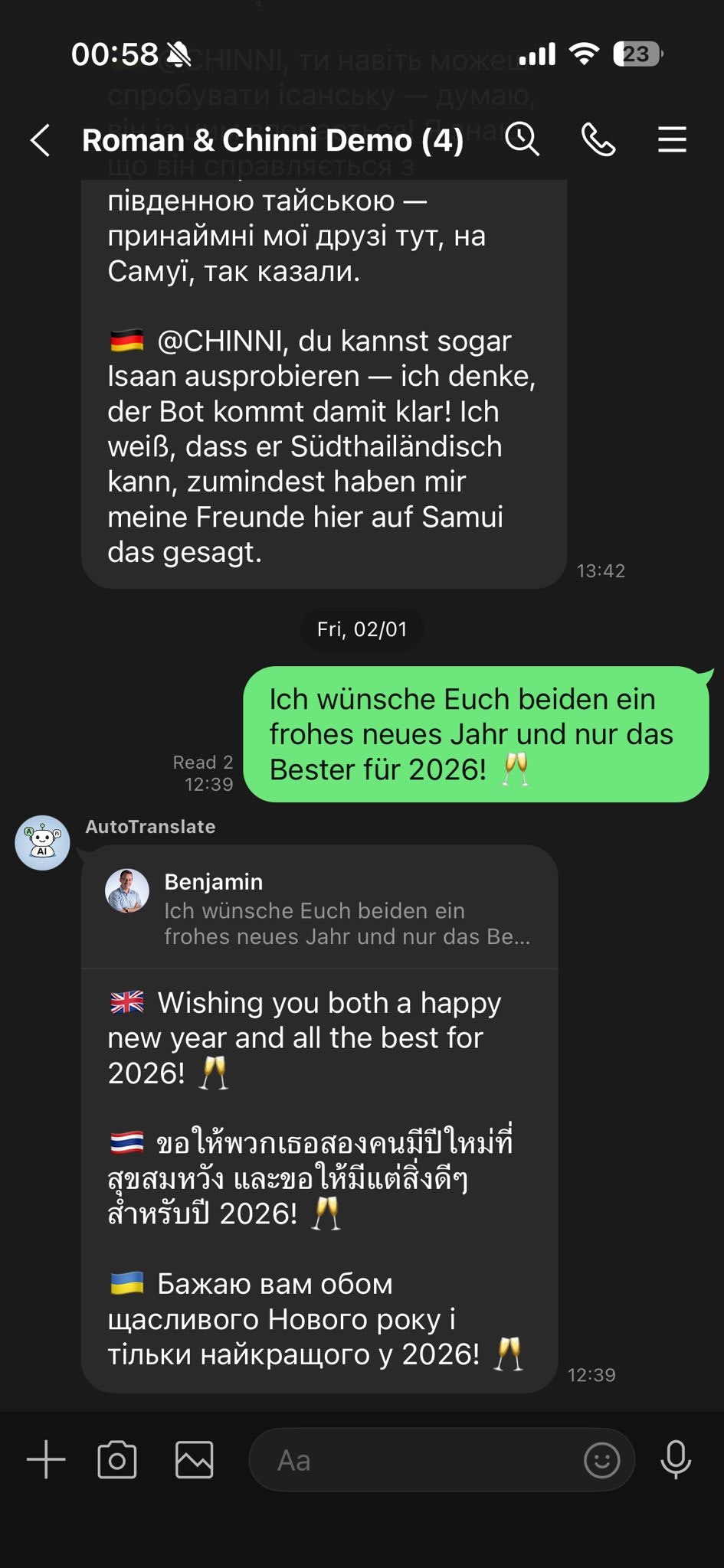Open chat details via 'Roman & Chinni Demo (4)' title
The image size is (724, 1568).
(x=272, y=139)
